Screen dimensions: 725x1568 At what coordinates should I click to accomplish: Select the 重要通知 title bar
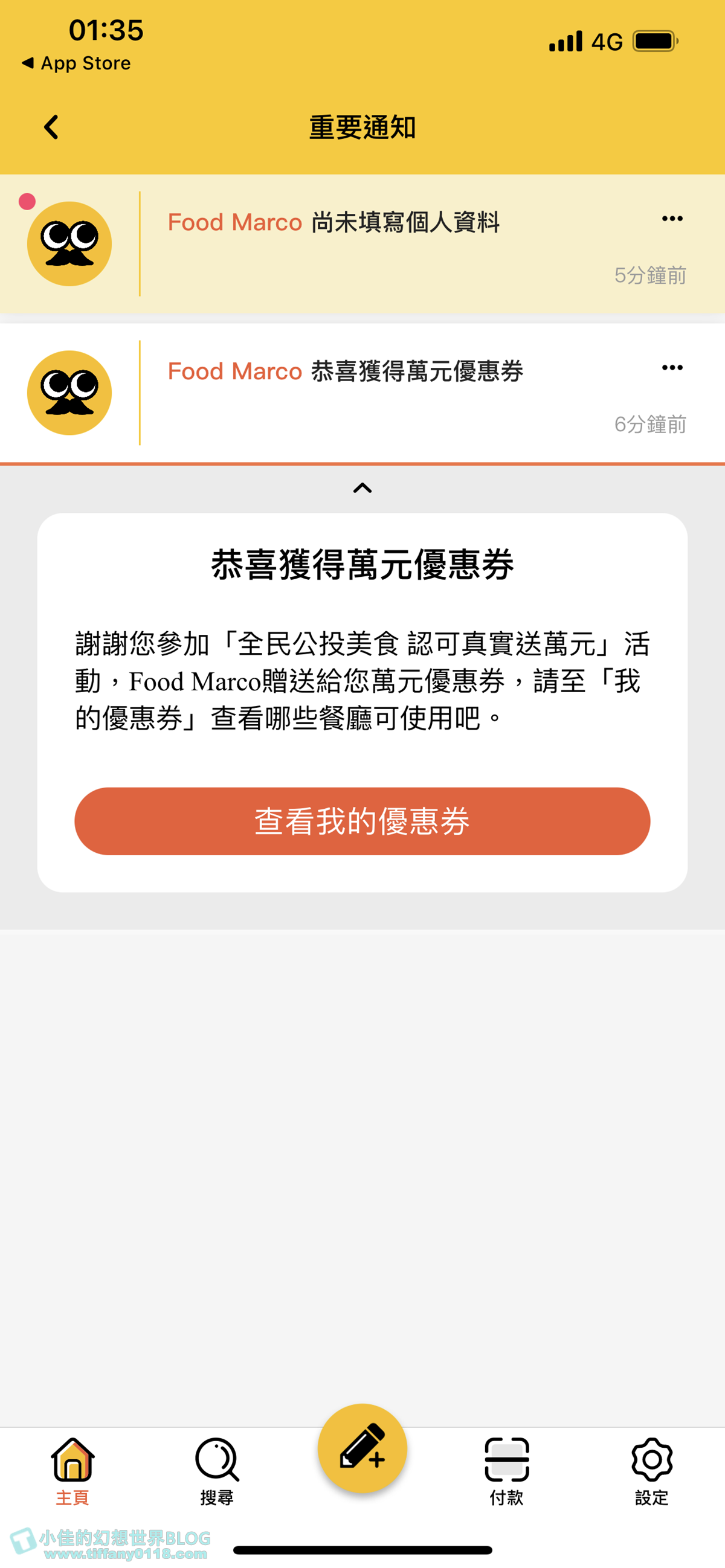pos(362,128)
